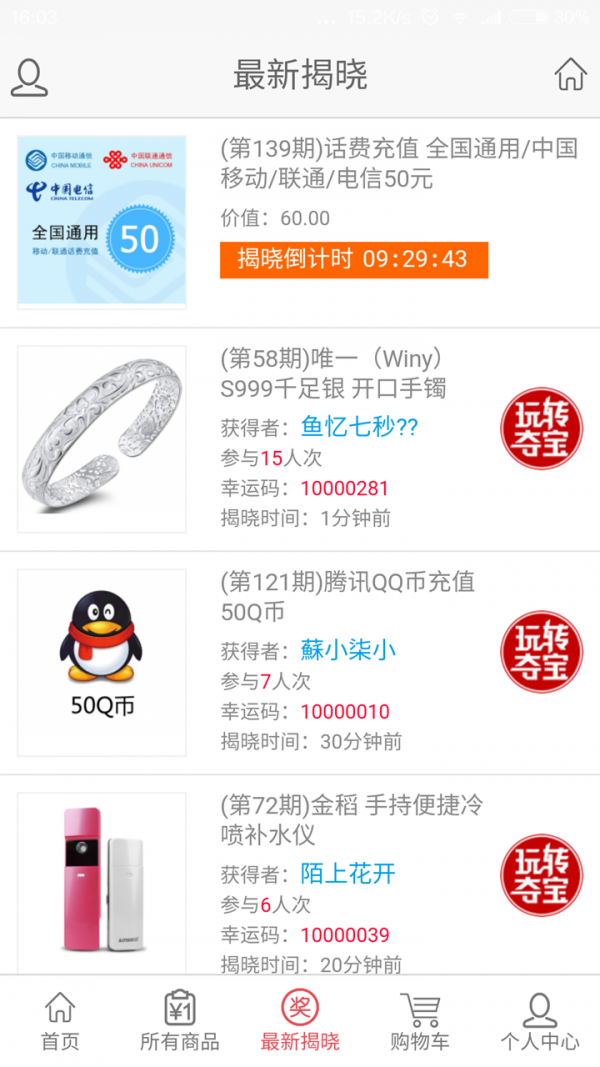Tap the silver bracelet product image
Screen dimensions: 600x1067
[x=102, y=439]
